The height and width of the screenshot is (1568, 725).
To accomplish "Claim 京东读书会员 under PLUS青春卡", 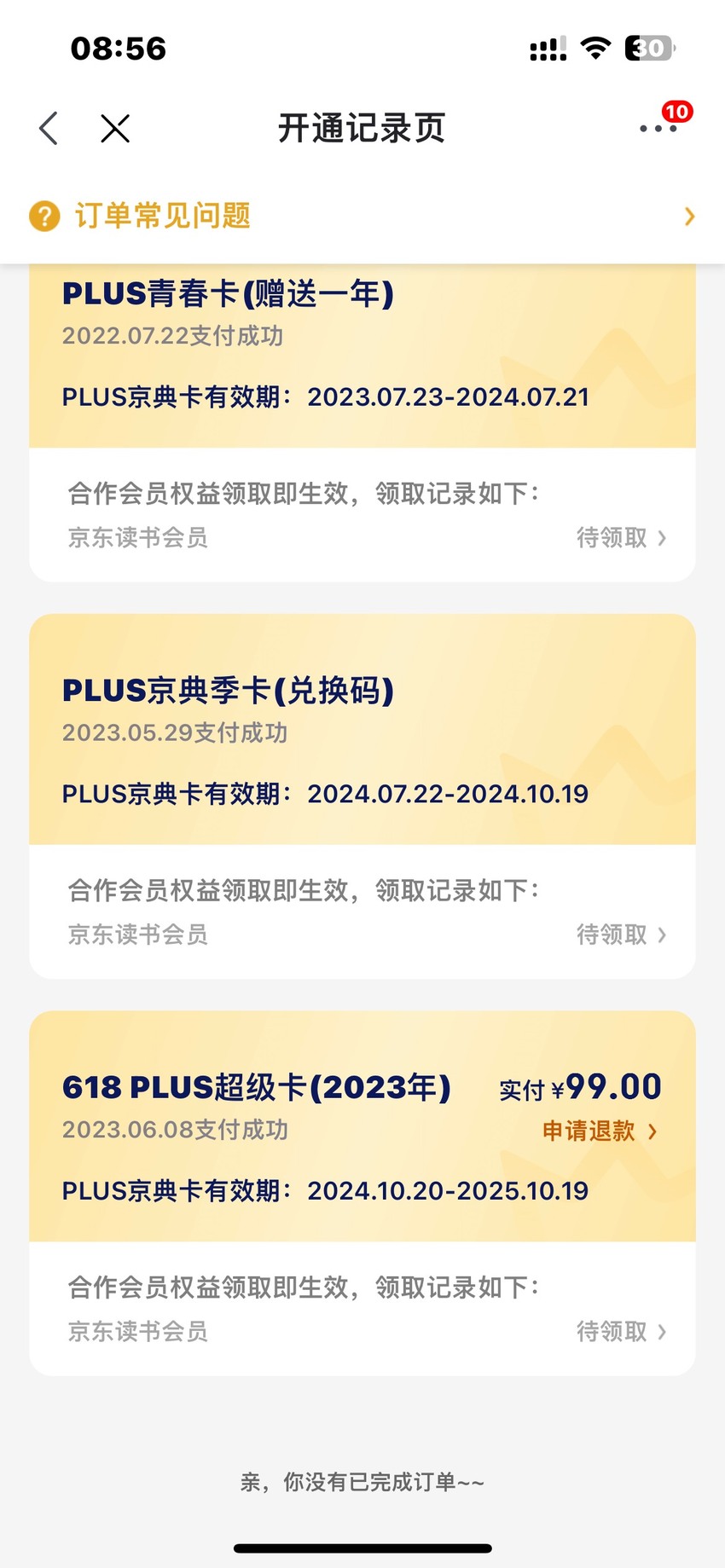I will pos(621,537).
